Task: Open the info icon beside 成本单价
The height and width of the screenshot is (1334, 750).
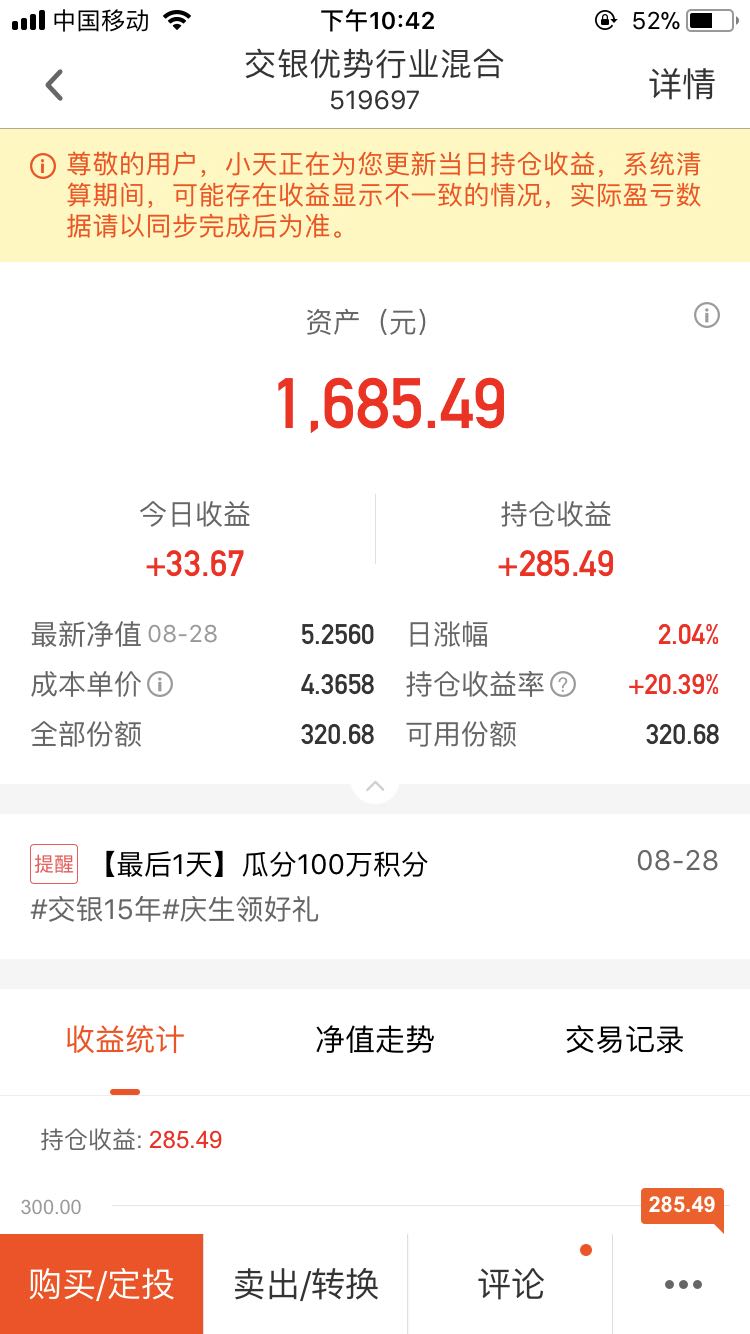Action: pyautogui.click(x=160, y=685)
